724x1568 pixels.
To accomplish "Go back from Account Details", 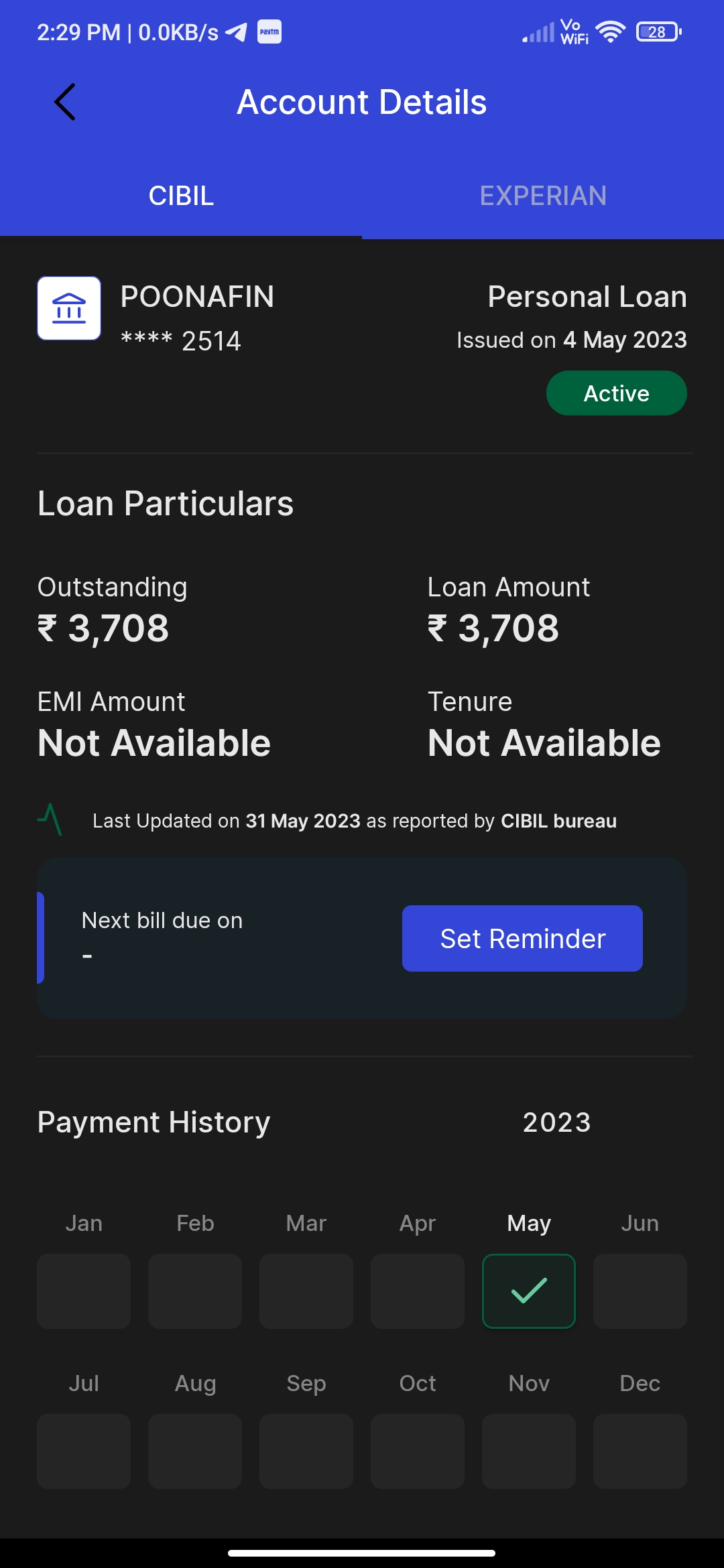I will [65, 102].
